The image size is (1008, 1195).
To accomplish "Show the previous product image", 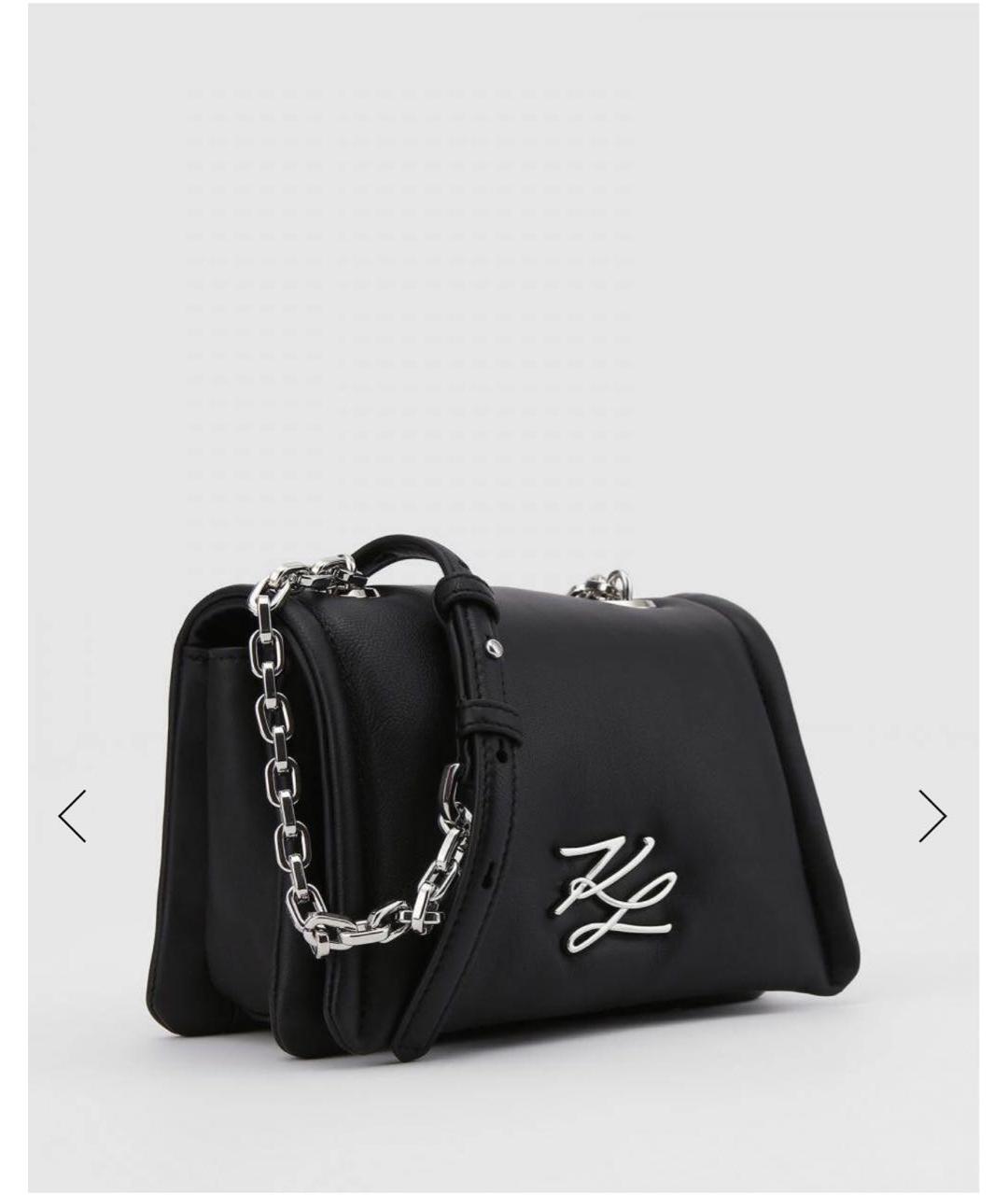I will [73, 815].
